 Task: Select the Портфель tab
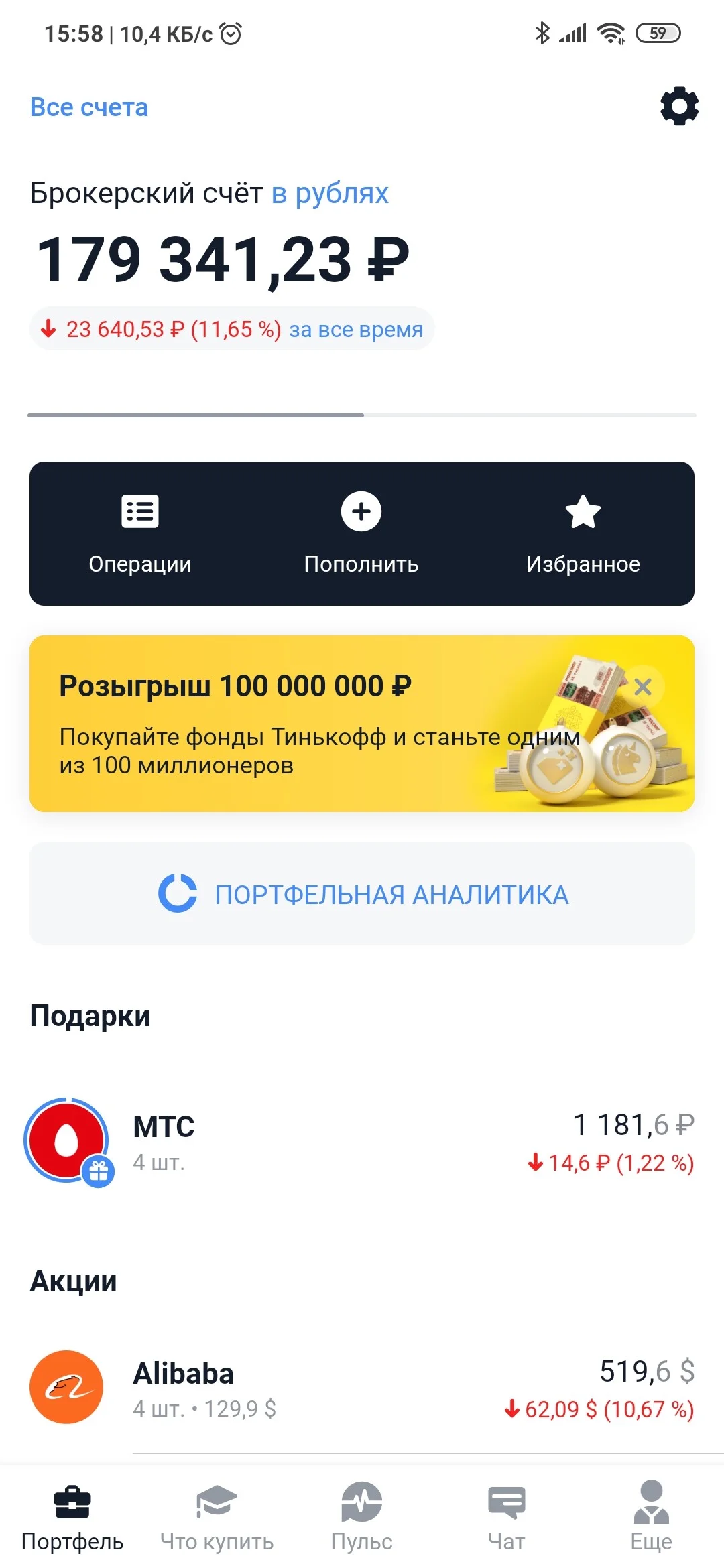(72, 1518)
